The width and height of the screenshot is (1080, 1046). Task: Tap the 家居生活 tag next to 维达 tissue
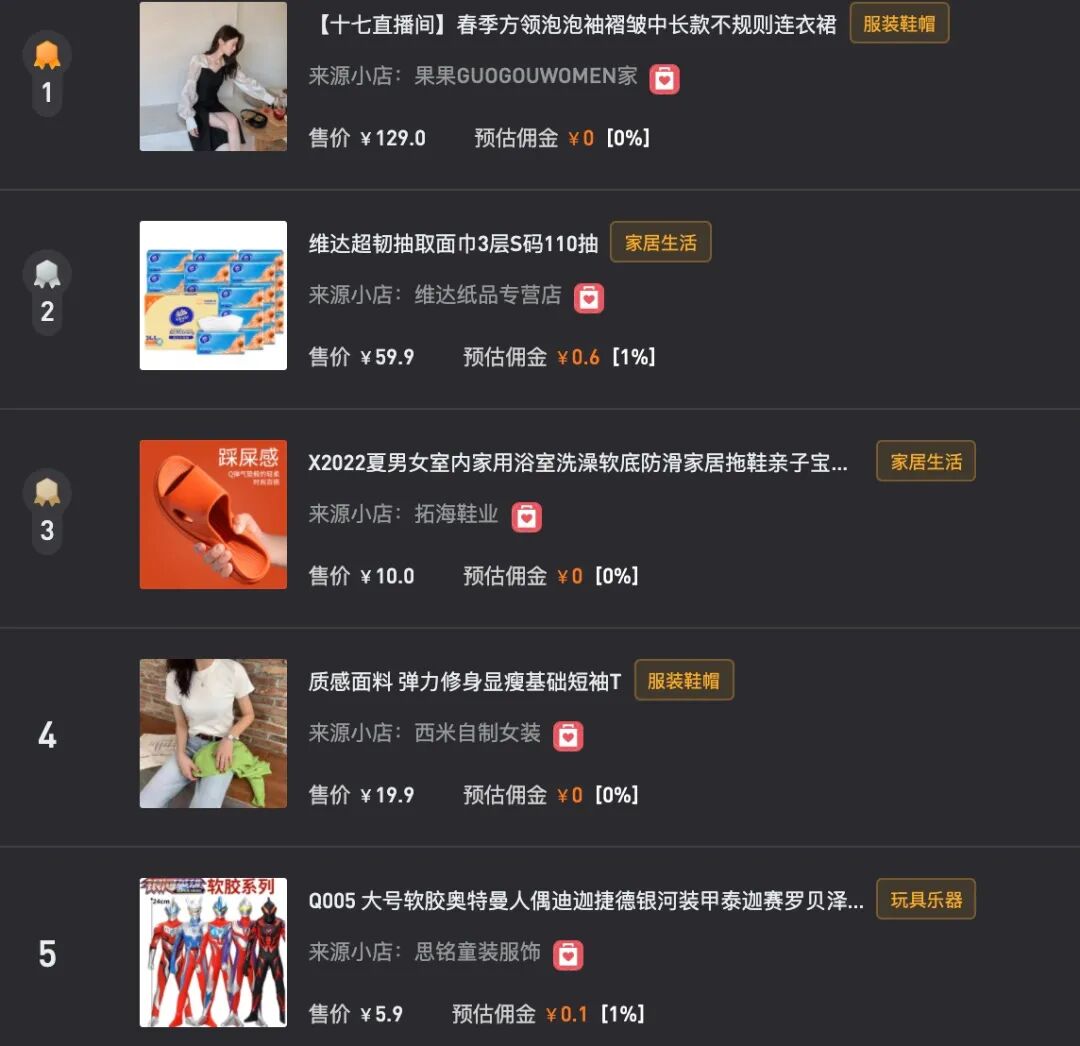660,242
